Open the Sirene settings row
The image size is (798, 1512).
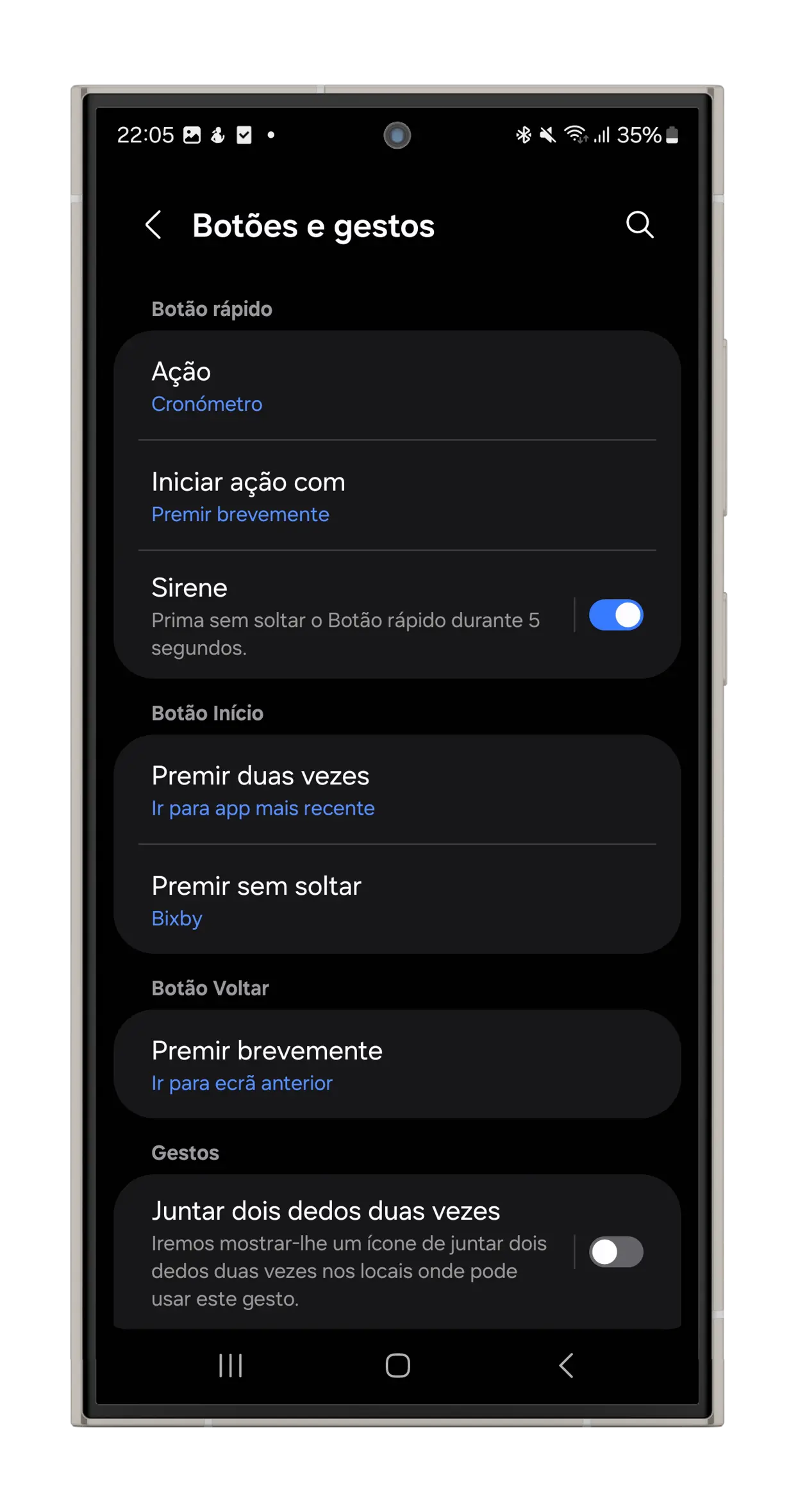pyautogui.click(x=346, y=615)
